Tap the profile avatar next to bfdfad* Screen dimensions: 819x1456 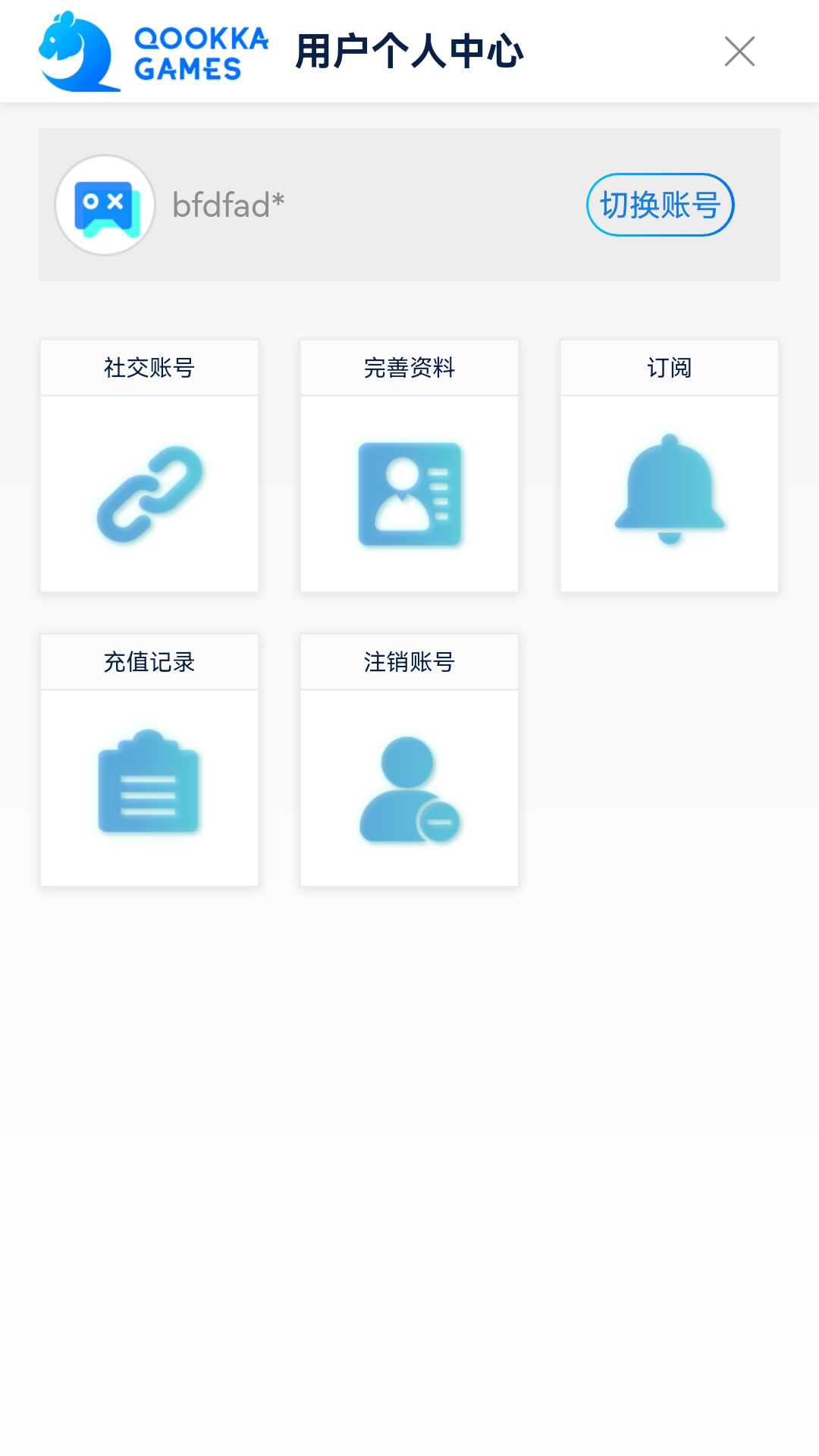(105, 205)
